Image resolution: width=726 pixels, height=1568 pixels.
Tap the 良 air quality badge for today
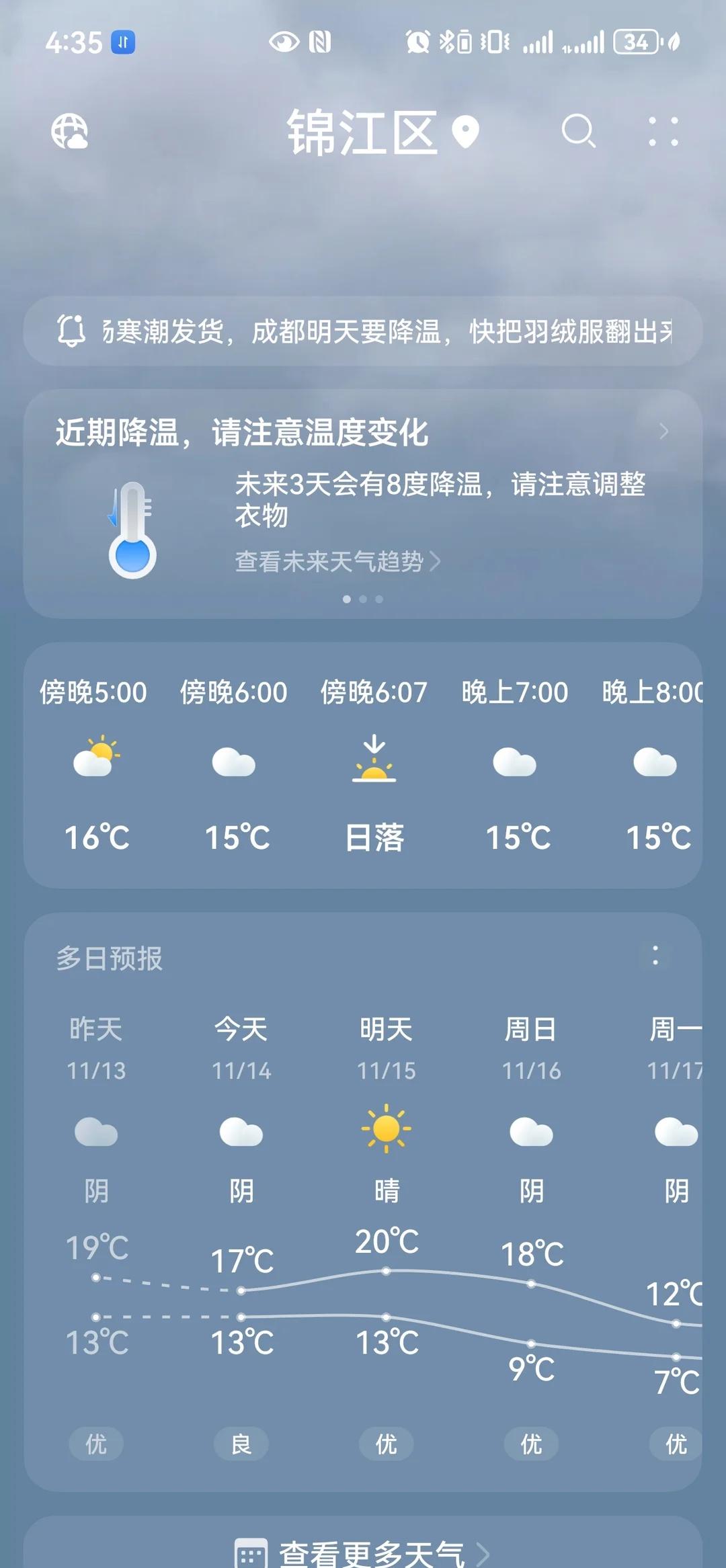pyautogui.click(x=240, y=1444)
